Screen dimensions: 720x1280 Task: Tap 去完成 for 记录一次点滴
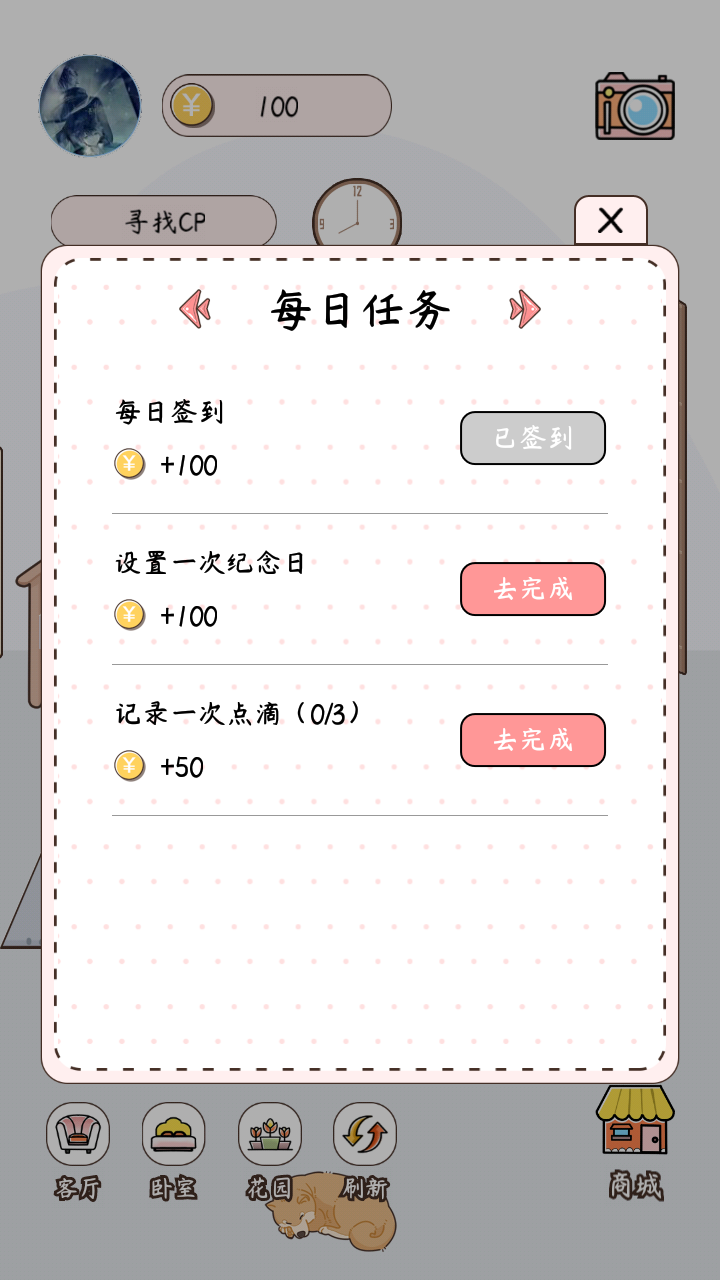coord(532,740)
